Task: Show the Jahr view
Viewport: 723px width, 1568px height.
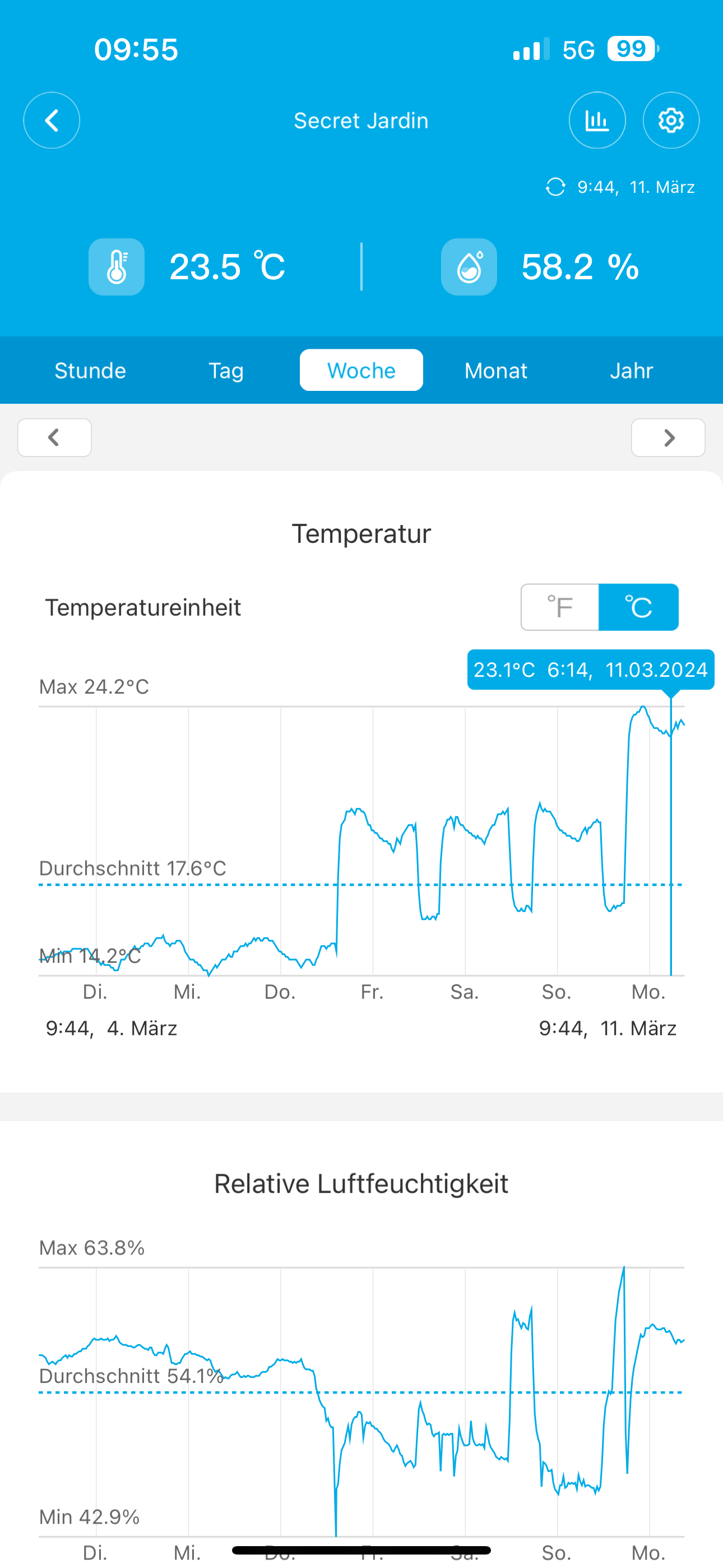Action: 631,370
